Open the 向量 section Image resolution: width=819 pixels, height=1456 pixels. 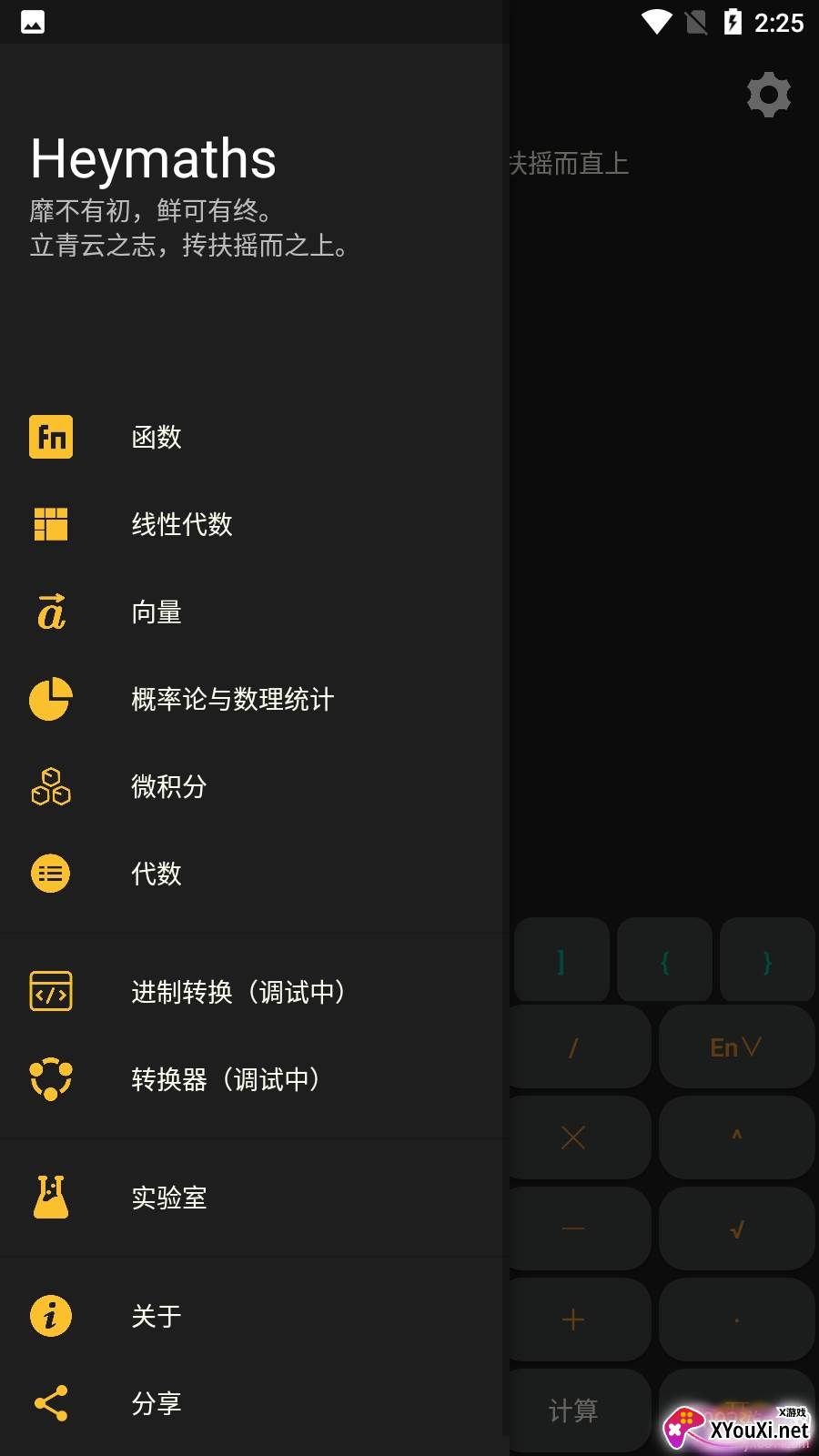tap(157, 612)
